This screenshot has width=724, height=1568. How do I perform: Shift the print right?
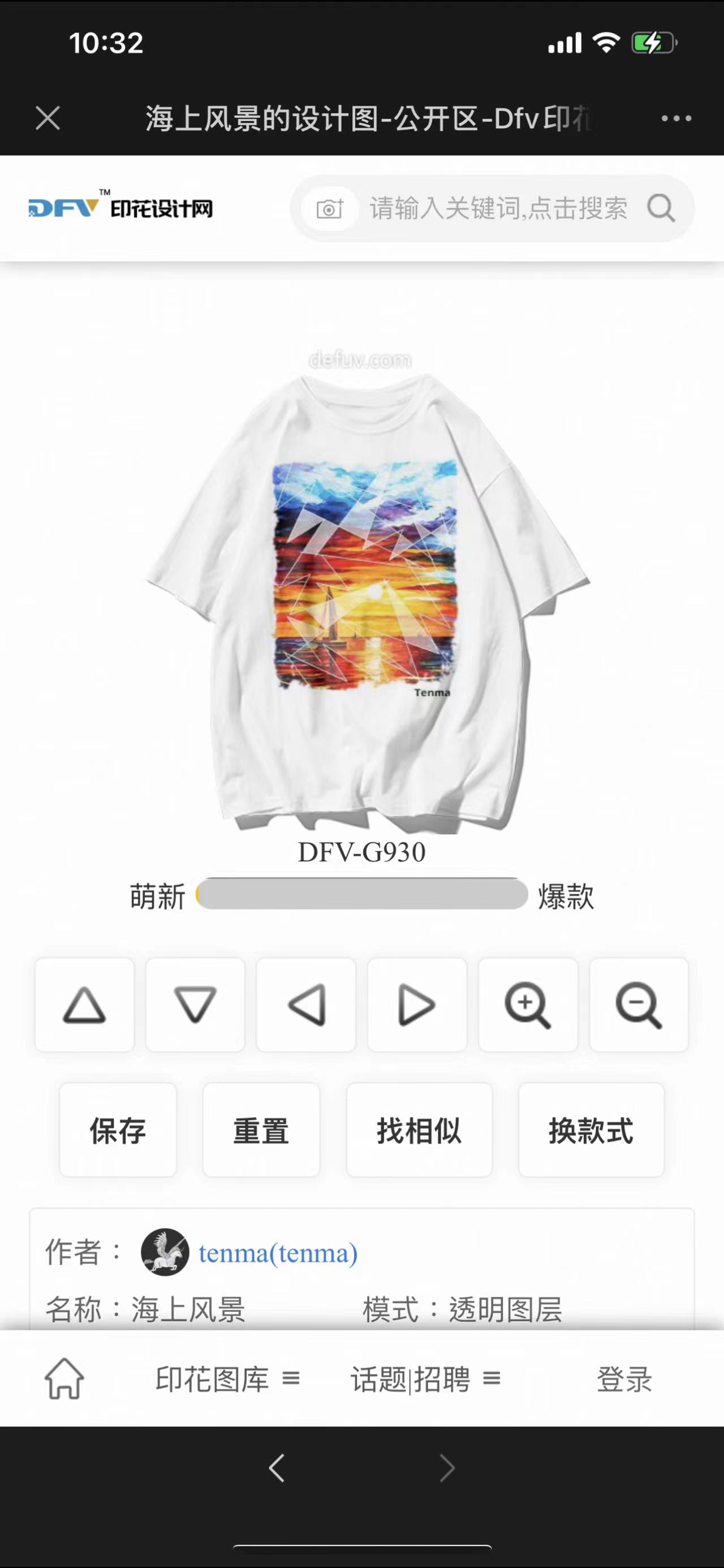click(x=417, y=1005)
